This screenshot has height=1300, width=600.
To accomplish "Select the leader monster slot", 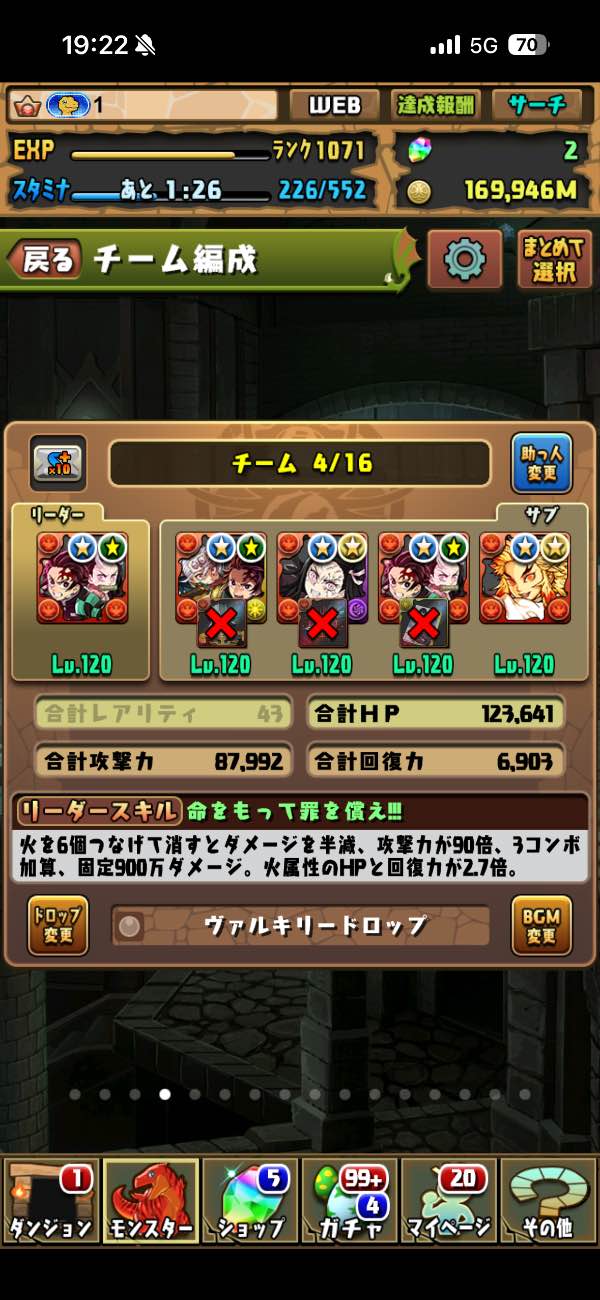I will (x=82, y=578).
